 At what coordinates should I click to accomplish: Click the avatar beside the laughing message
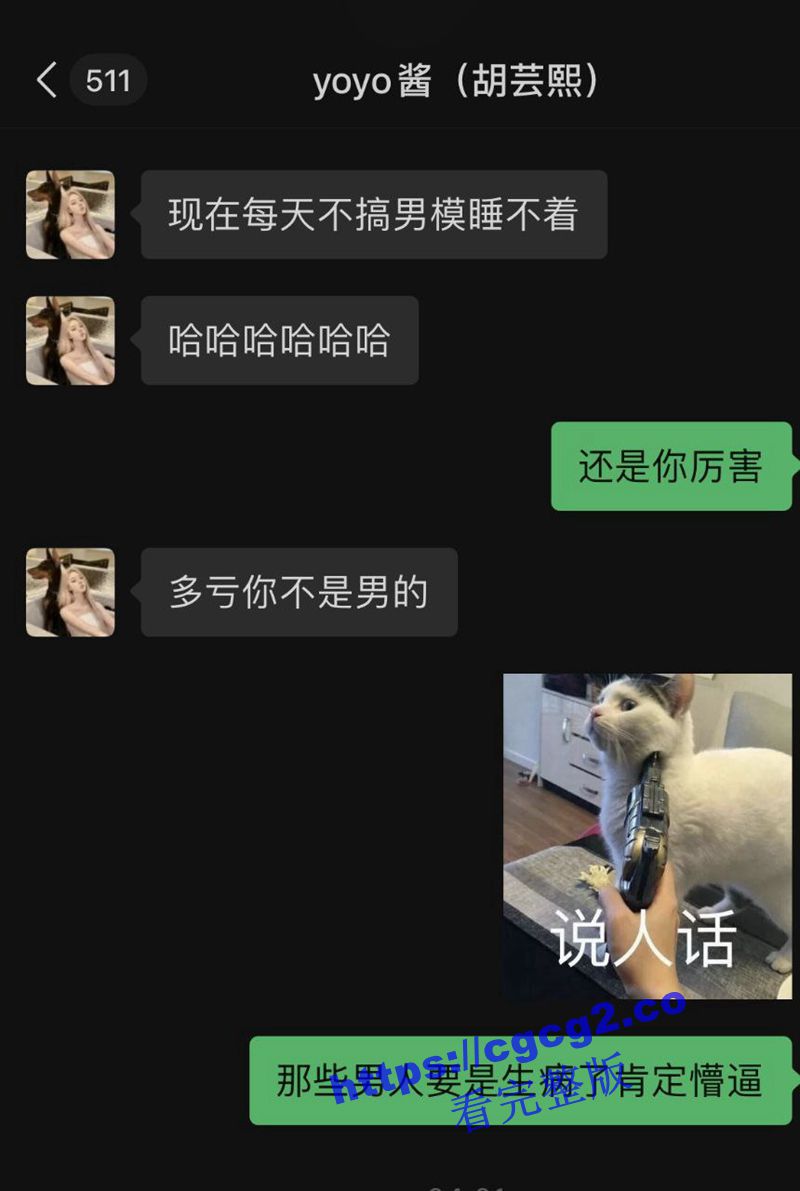69,340
